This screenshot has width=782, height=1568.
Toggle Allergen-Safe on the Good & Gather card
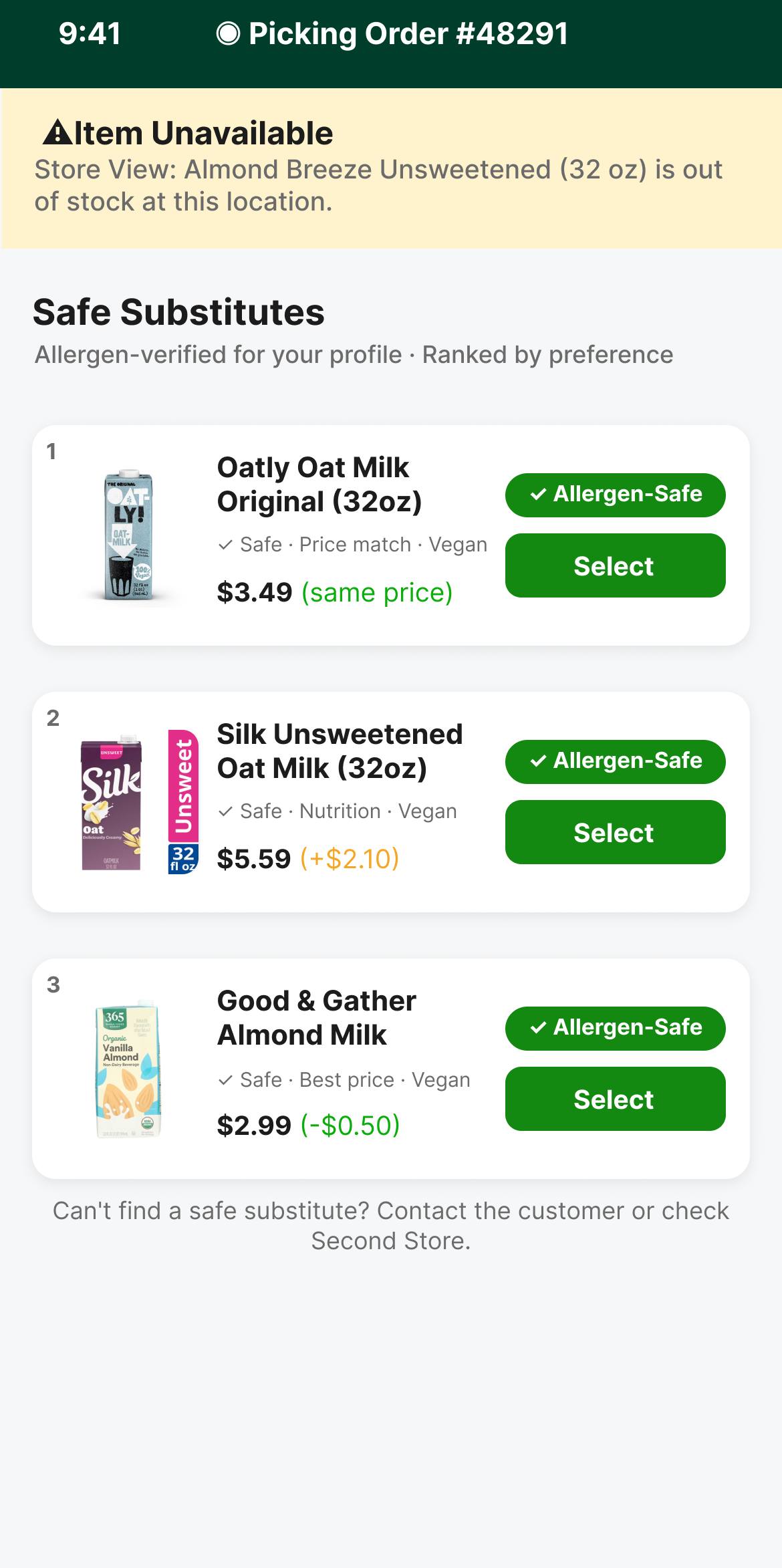pyautogui.click(x=615, y=1028)
